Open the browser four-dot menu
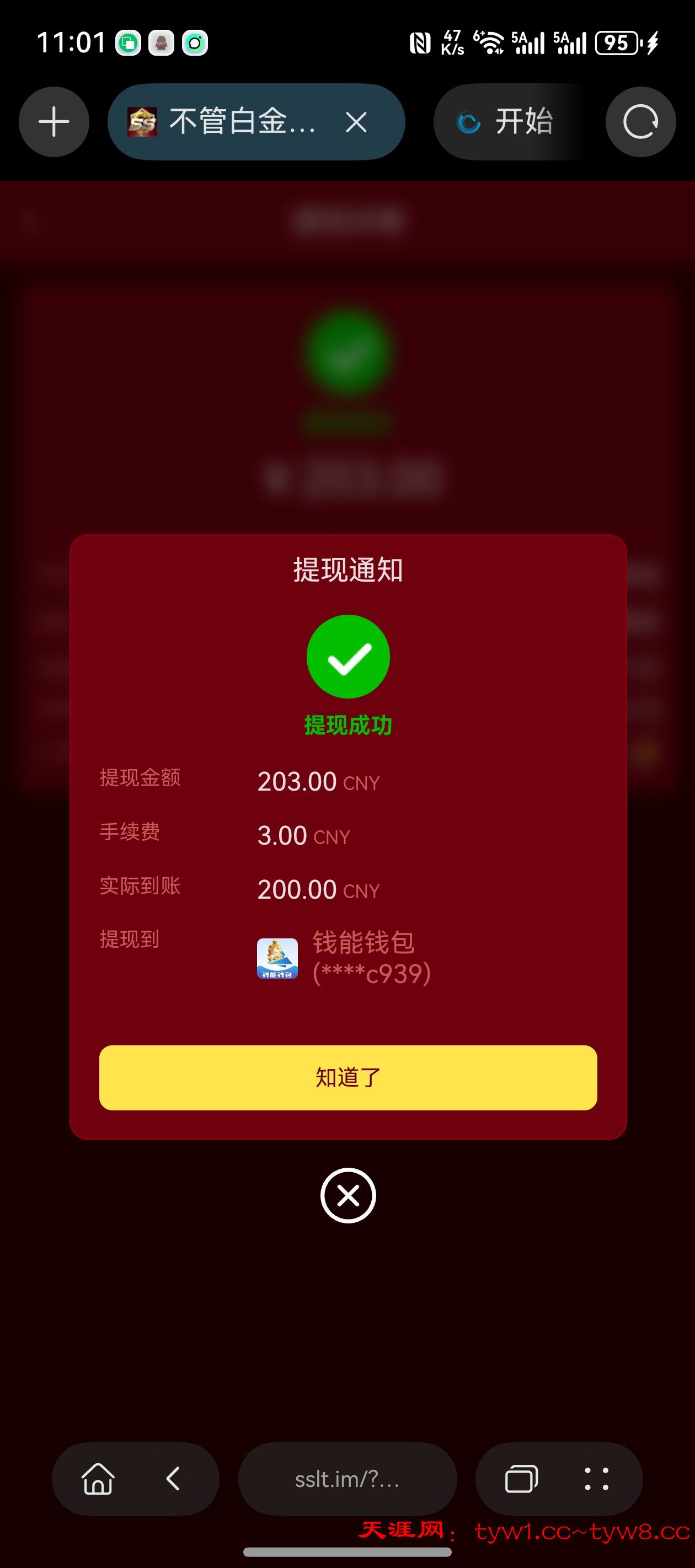Viewport: 695px width, 1568px height. pos(596,1479)
